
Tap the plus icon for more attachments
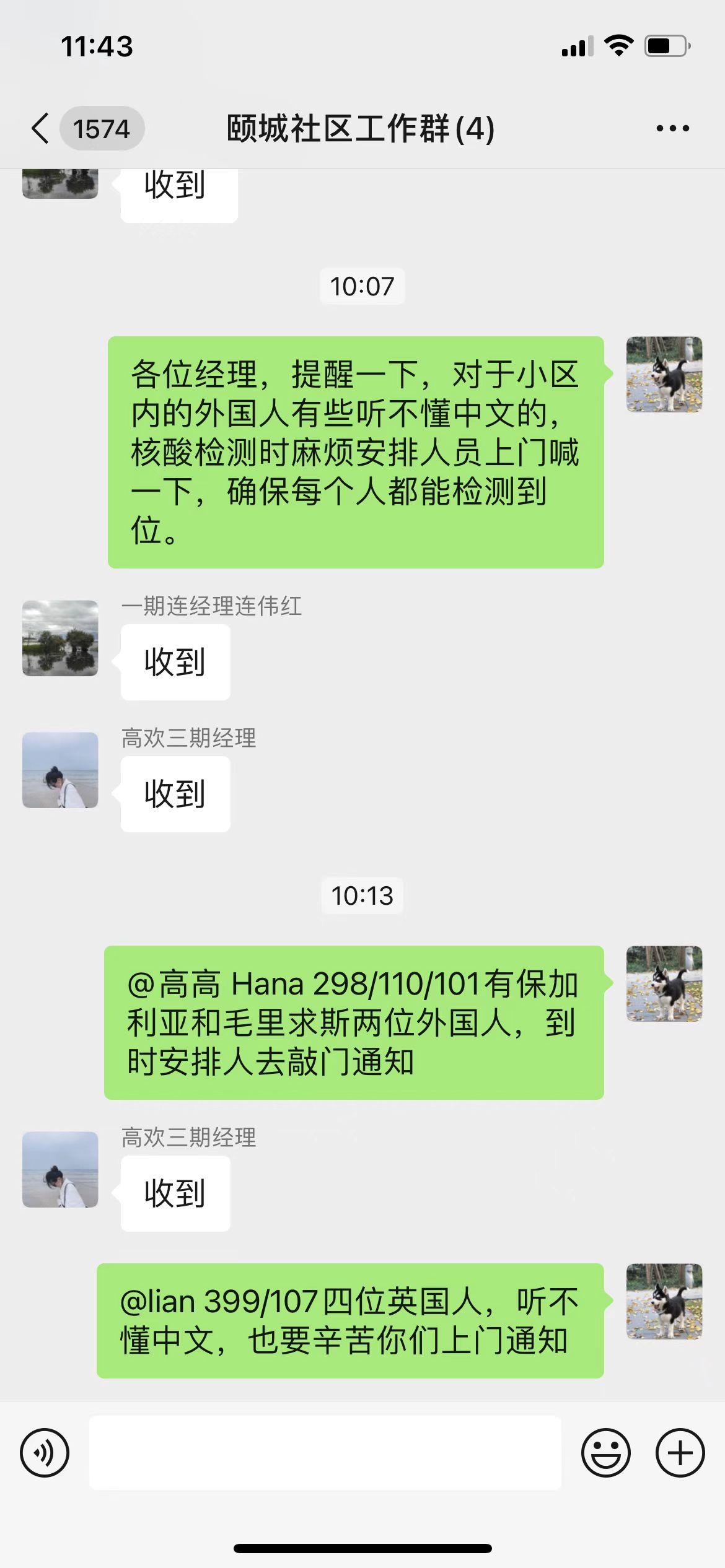pyautogui.click(x=680, y=1452)
